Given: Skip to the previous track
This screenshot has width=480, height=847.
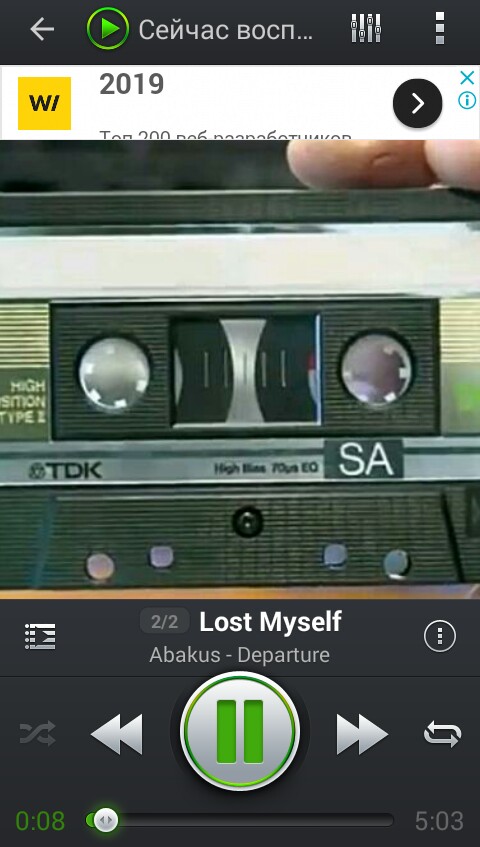Looking at the screenshot, I should coord(117,734).
